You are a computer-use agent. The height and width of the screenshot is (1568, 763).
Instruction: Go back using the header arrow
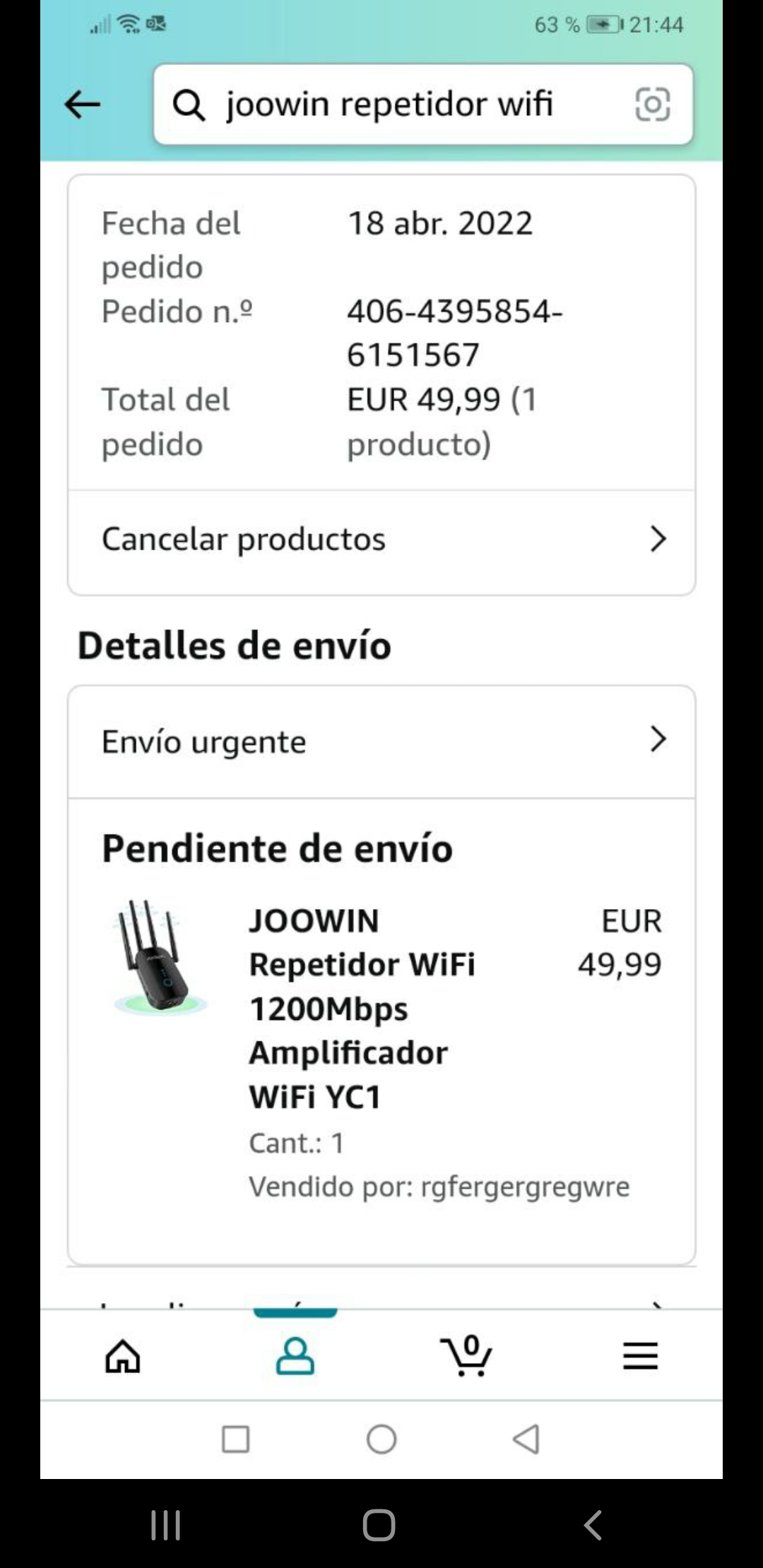tap(83, 105)
